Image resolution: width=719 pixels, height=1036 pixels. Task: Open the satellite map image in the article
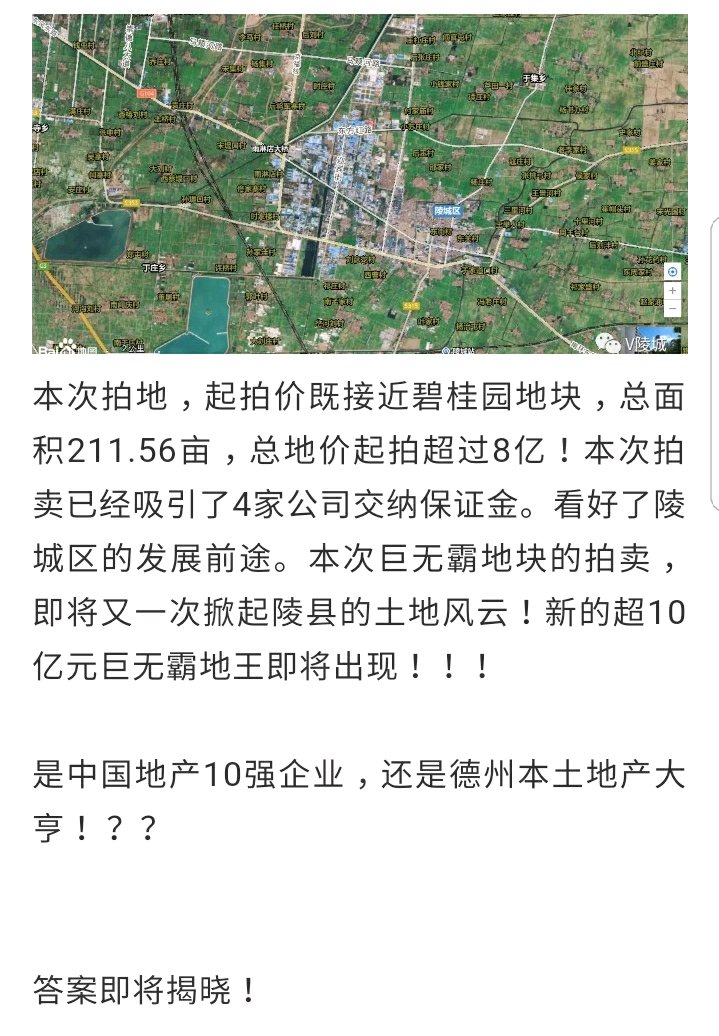click(359, 183)
